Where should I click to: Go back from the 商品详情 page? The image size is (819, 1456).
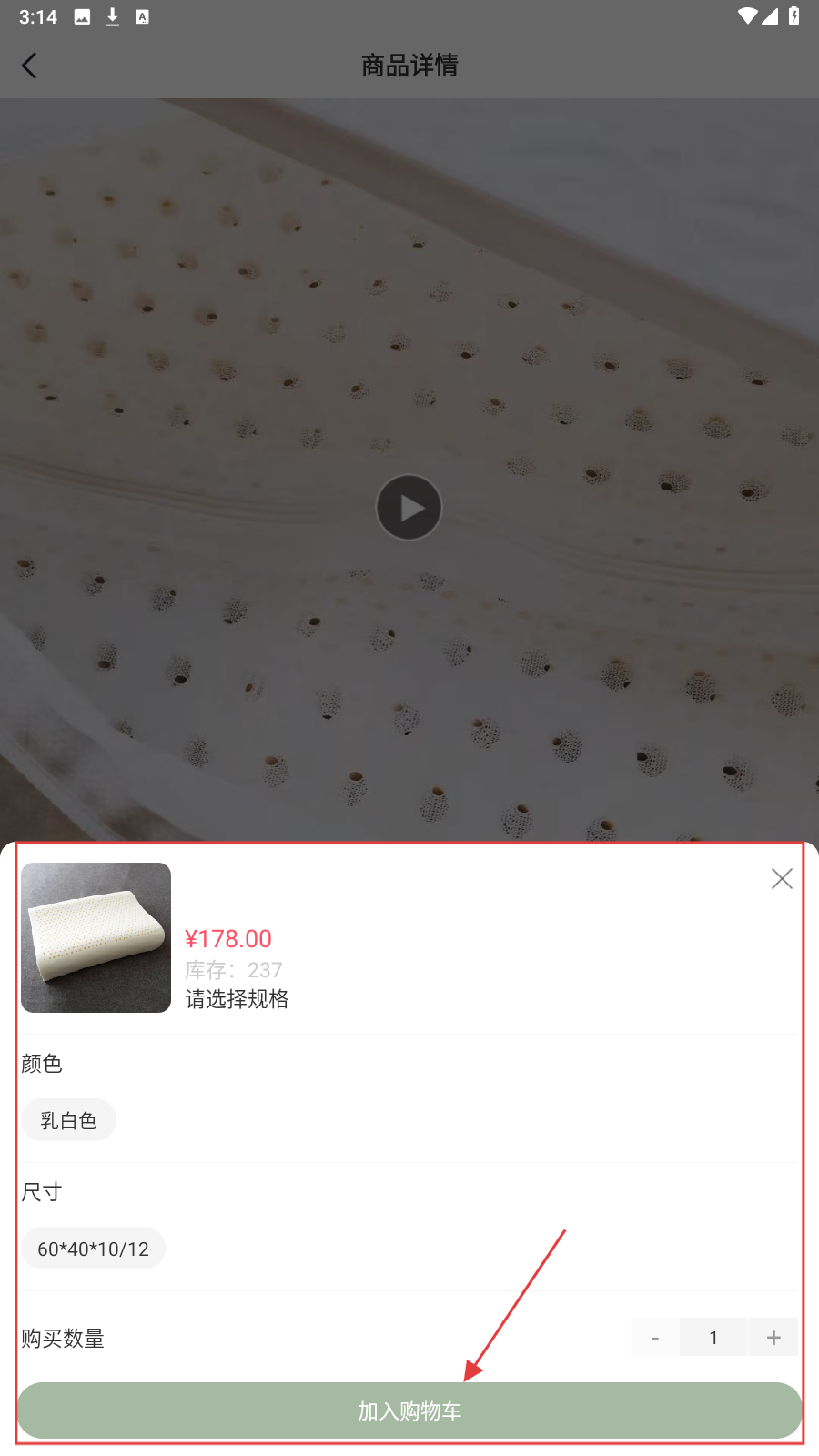click(x=29, y=66)
